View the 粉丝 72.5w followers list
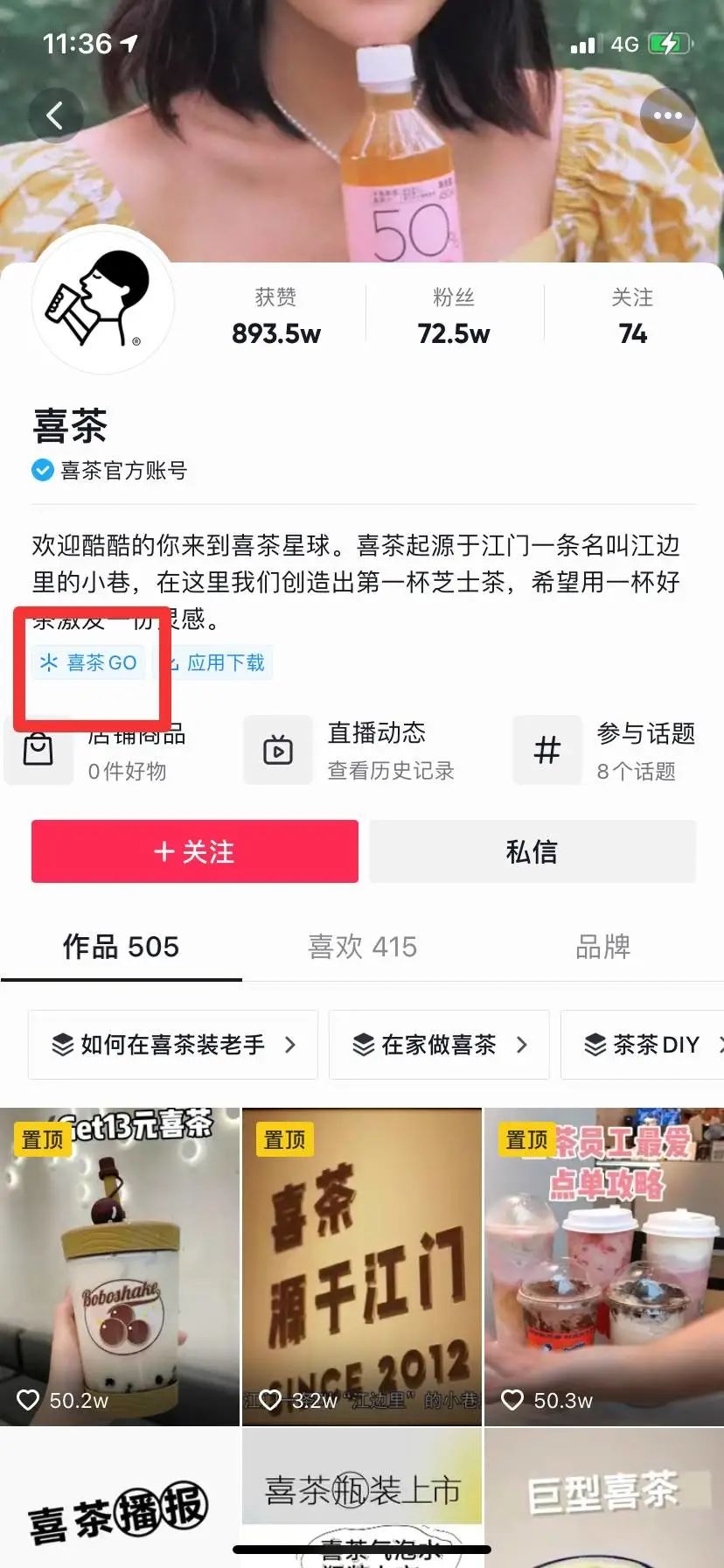724x1568 pixels. pyautogui.click(x=454, y=317)
